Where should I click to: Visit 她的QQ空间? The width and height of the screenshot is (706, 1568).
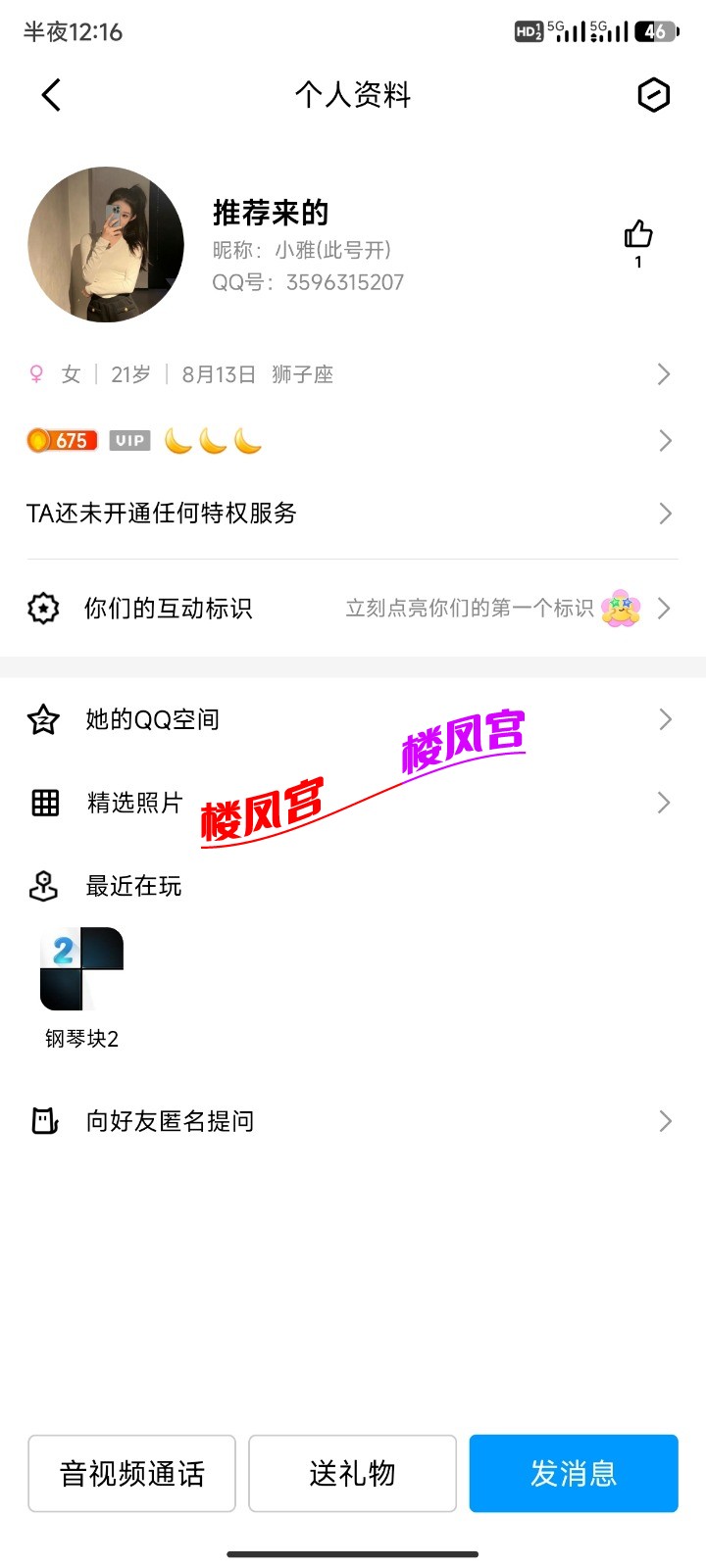tap(353, 720)
